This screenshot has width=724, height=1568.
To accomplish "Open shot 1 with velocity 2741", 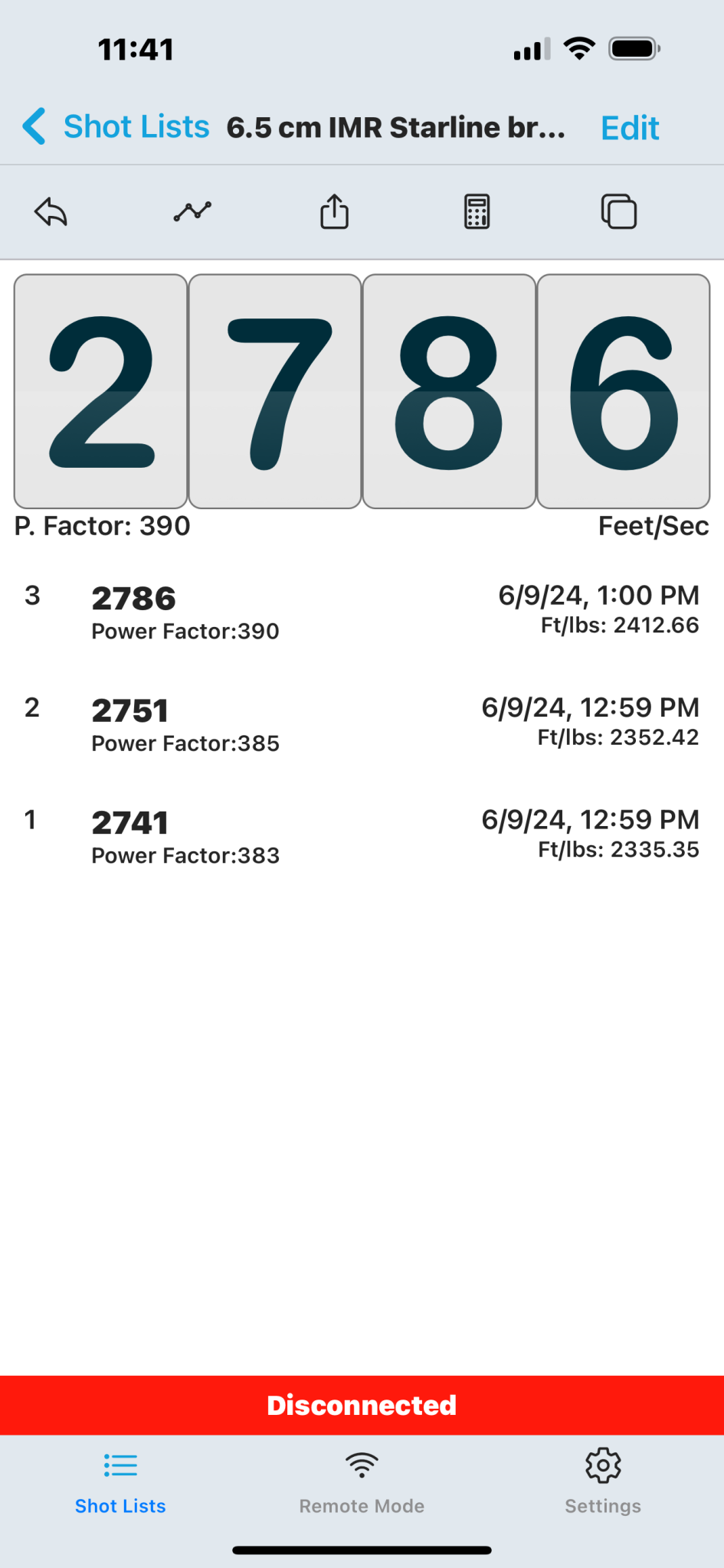I will (362, 836).
